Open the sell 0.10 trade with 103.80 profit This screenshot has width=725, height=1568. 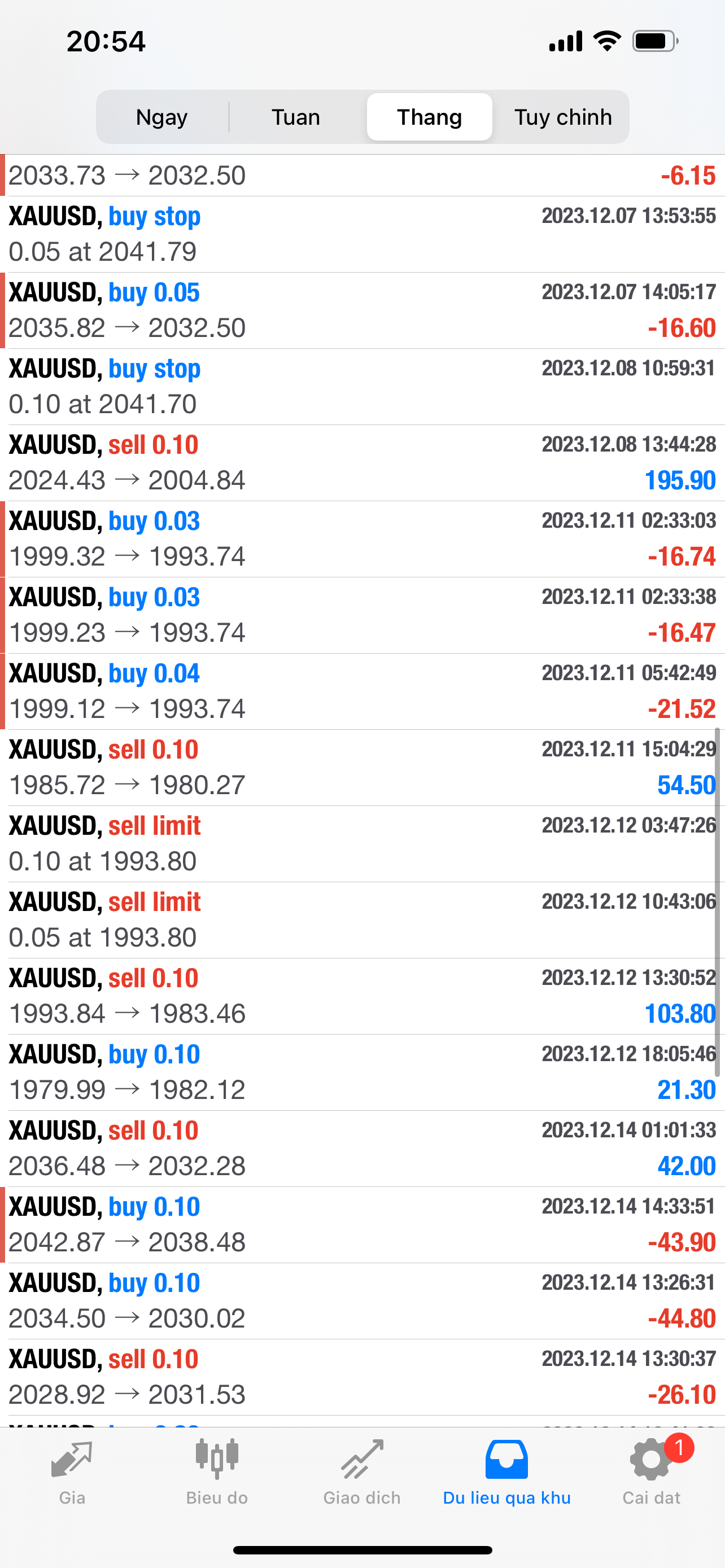click(362, 996)
